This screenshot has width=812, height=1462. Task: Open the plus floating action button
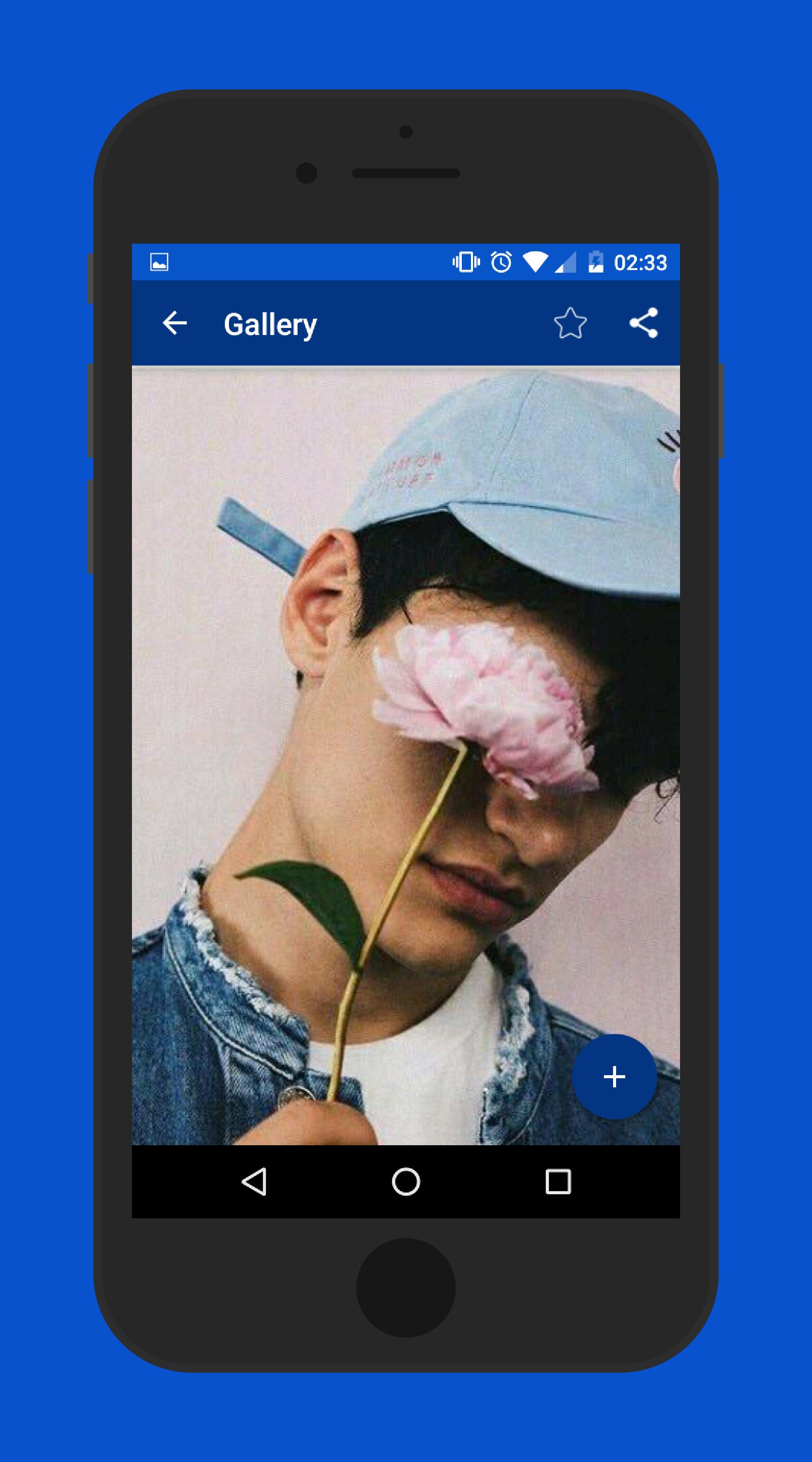point(614,1077)
